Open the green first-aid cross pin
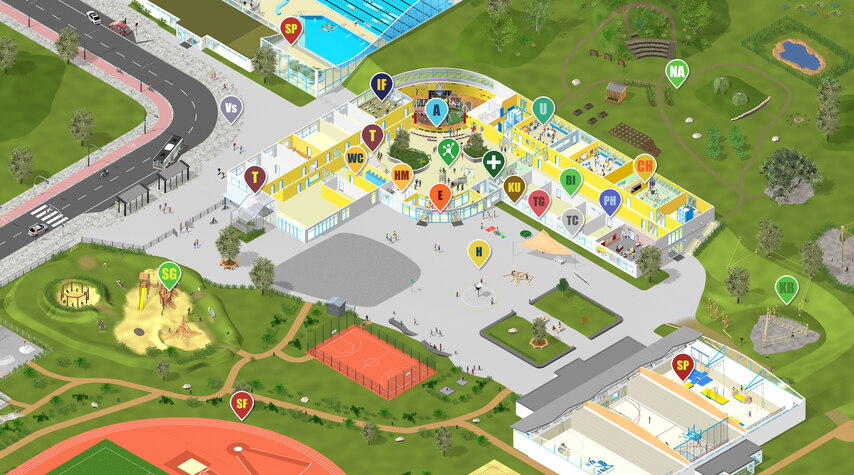Screen dimensions: 854x475 pos(494,162)
